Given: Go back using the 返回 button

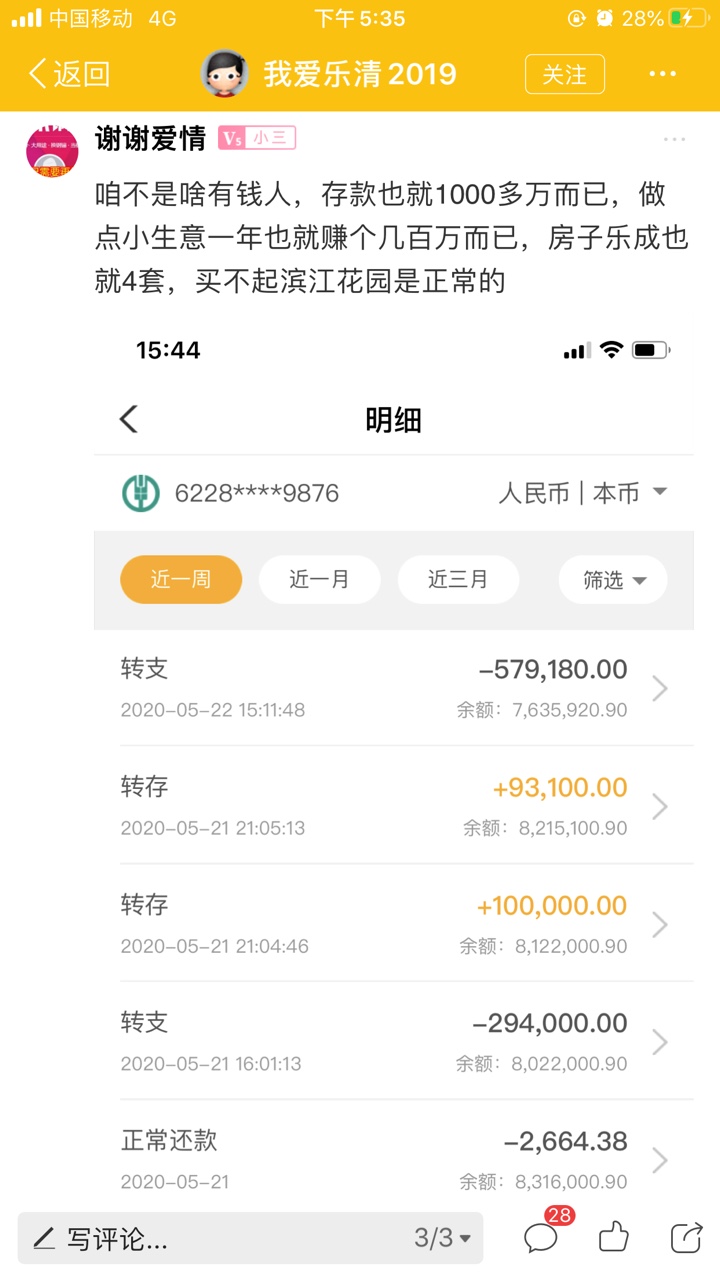Looking at the screenshot, I should (x=68, y=74).
